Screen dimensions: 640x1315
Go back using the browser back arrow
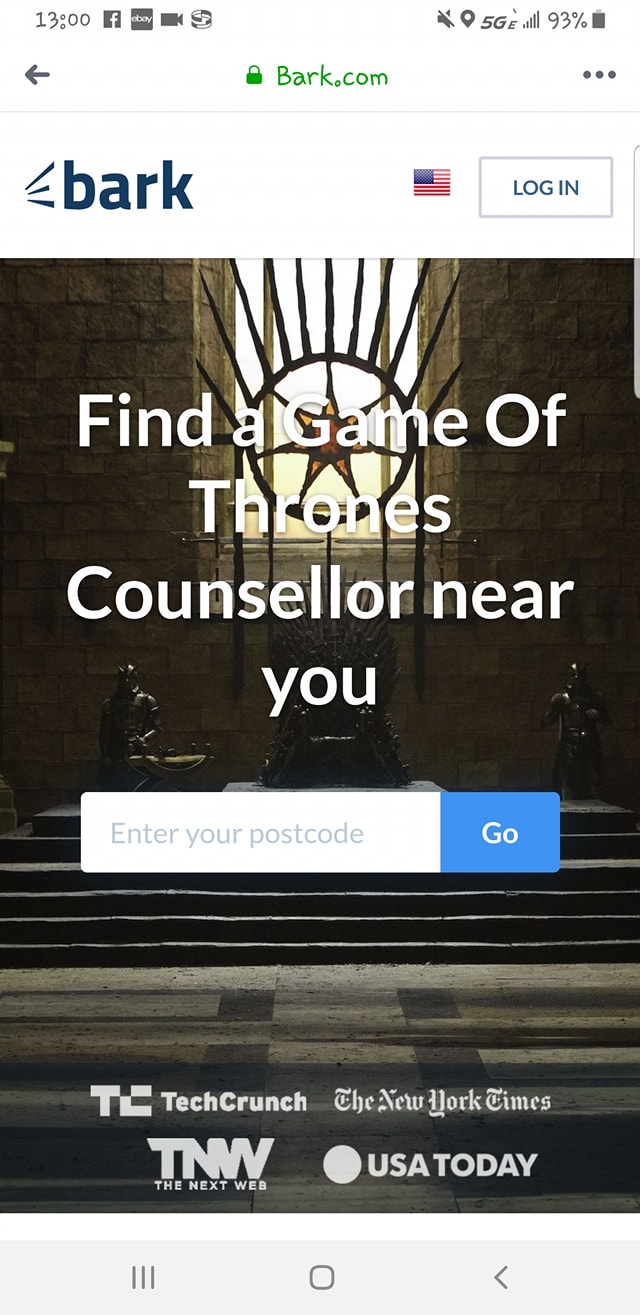(x=37, y=75)
